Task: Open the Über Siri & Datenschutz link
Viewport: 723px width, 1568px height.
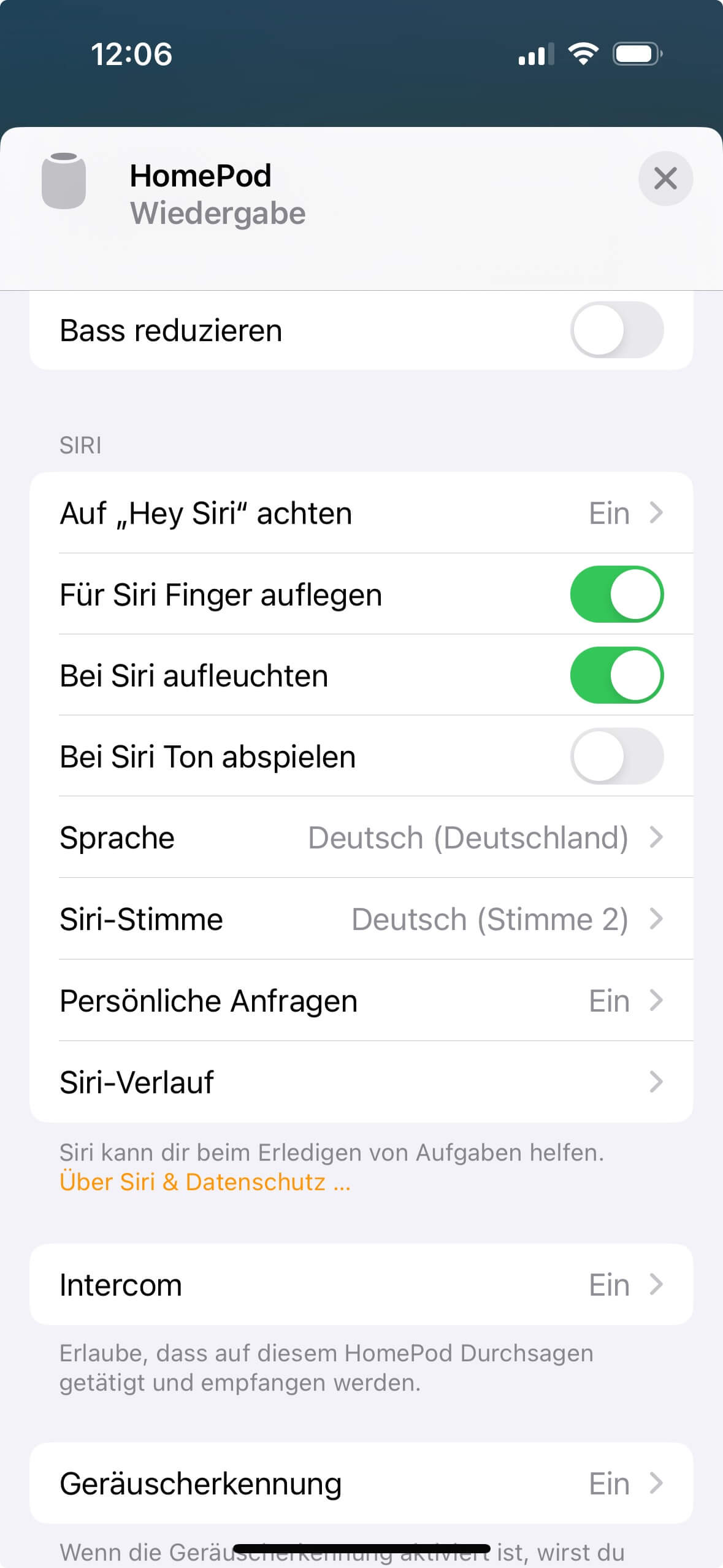Action: click(x=205, y=1182)
